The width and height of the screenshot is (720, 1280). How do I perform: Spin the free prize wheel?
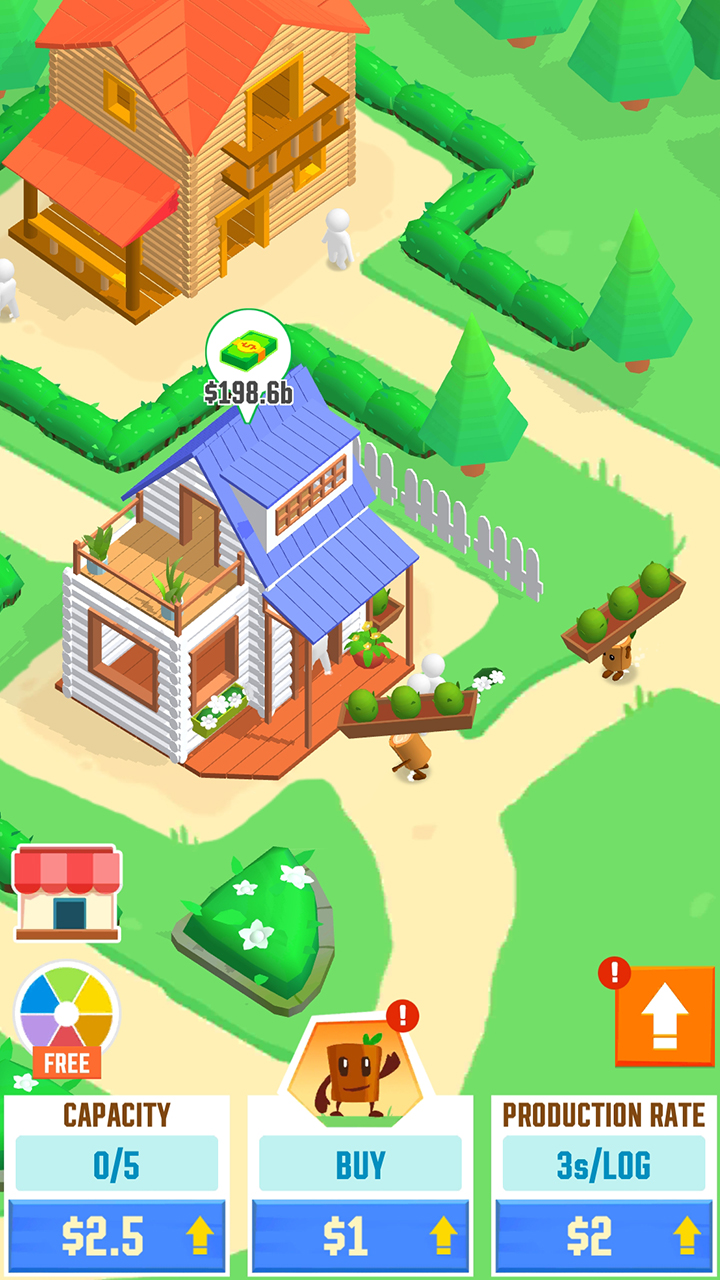pyautogui.click(x=66, y=1015)
